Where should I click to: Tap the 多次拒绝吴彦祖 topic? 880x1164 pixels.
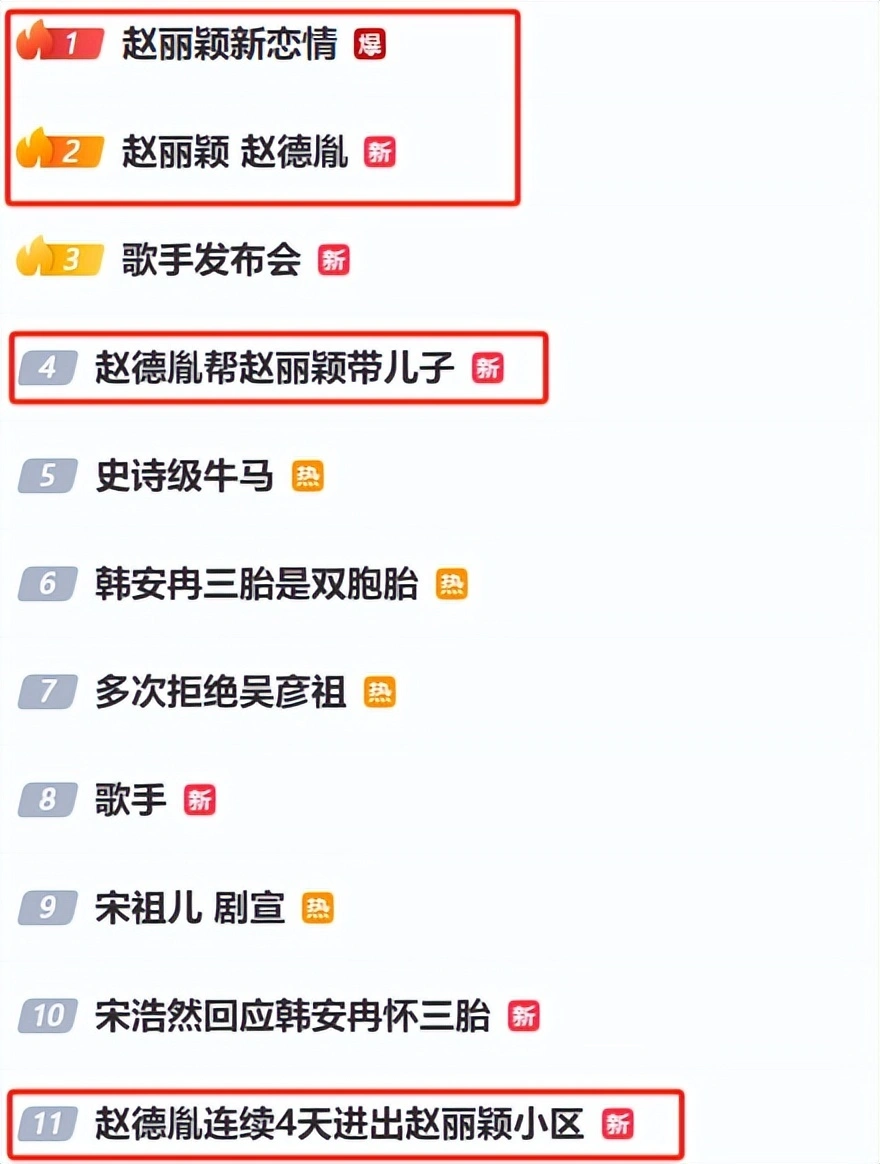click(220, 692)
